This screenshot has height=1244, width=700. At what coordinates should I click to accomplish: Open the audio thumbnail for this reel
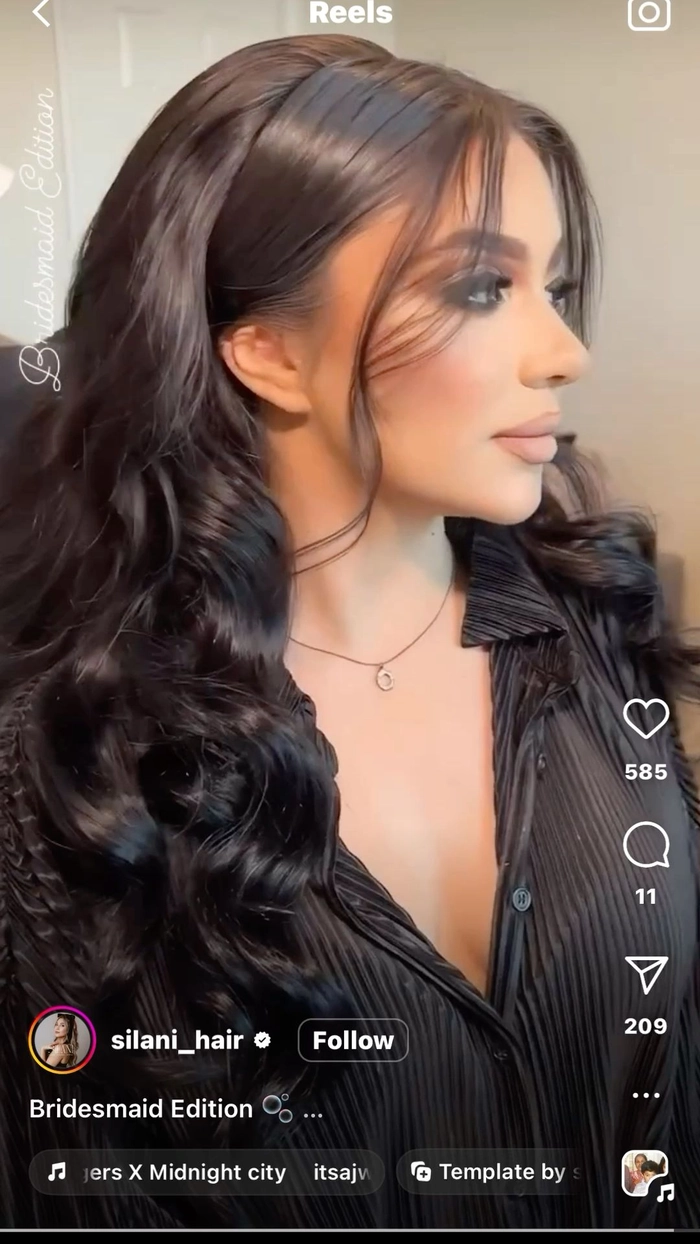pyautogui.click(x=646, y=1173)
